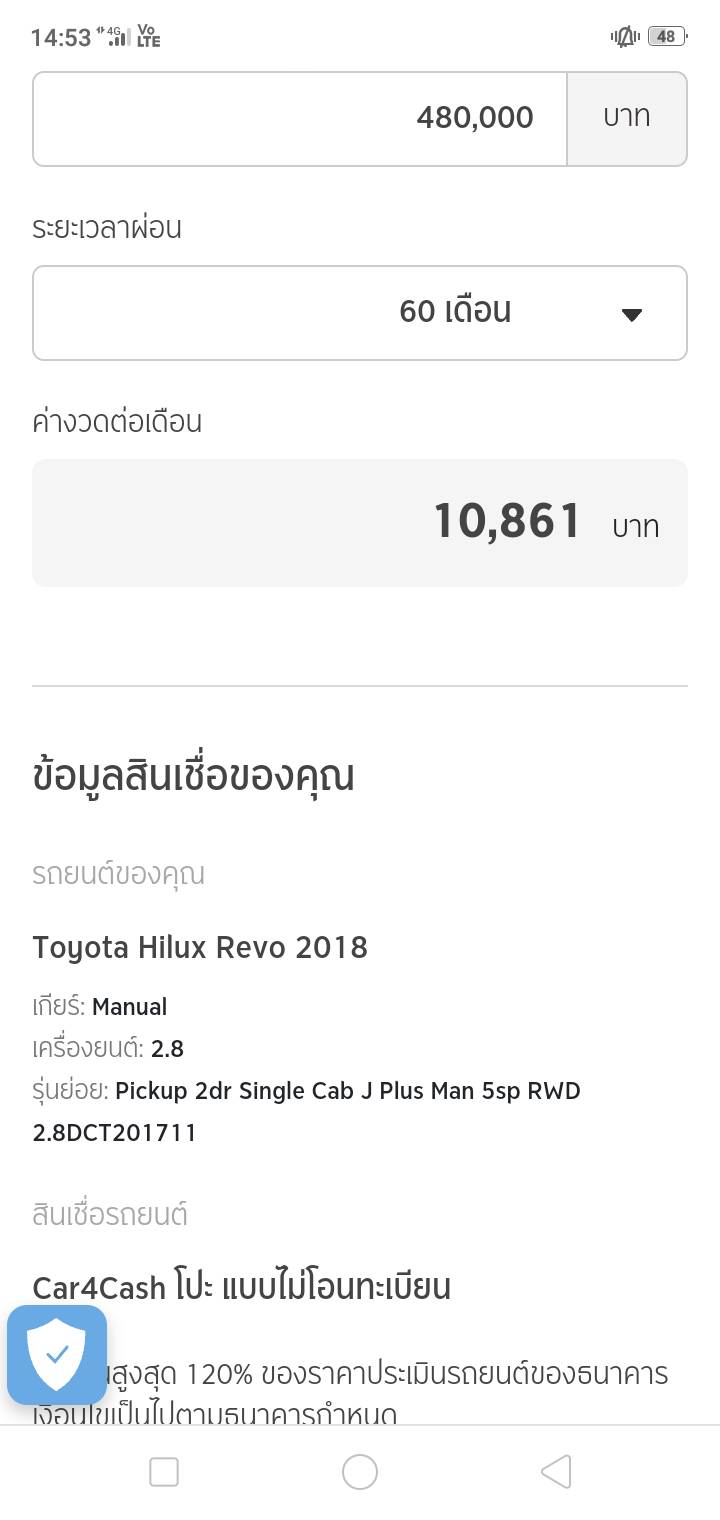Open the recent apps overview
Screen dimensions: 720x1520
[x=164, y=1471]
